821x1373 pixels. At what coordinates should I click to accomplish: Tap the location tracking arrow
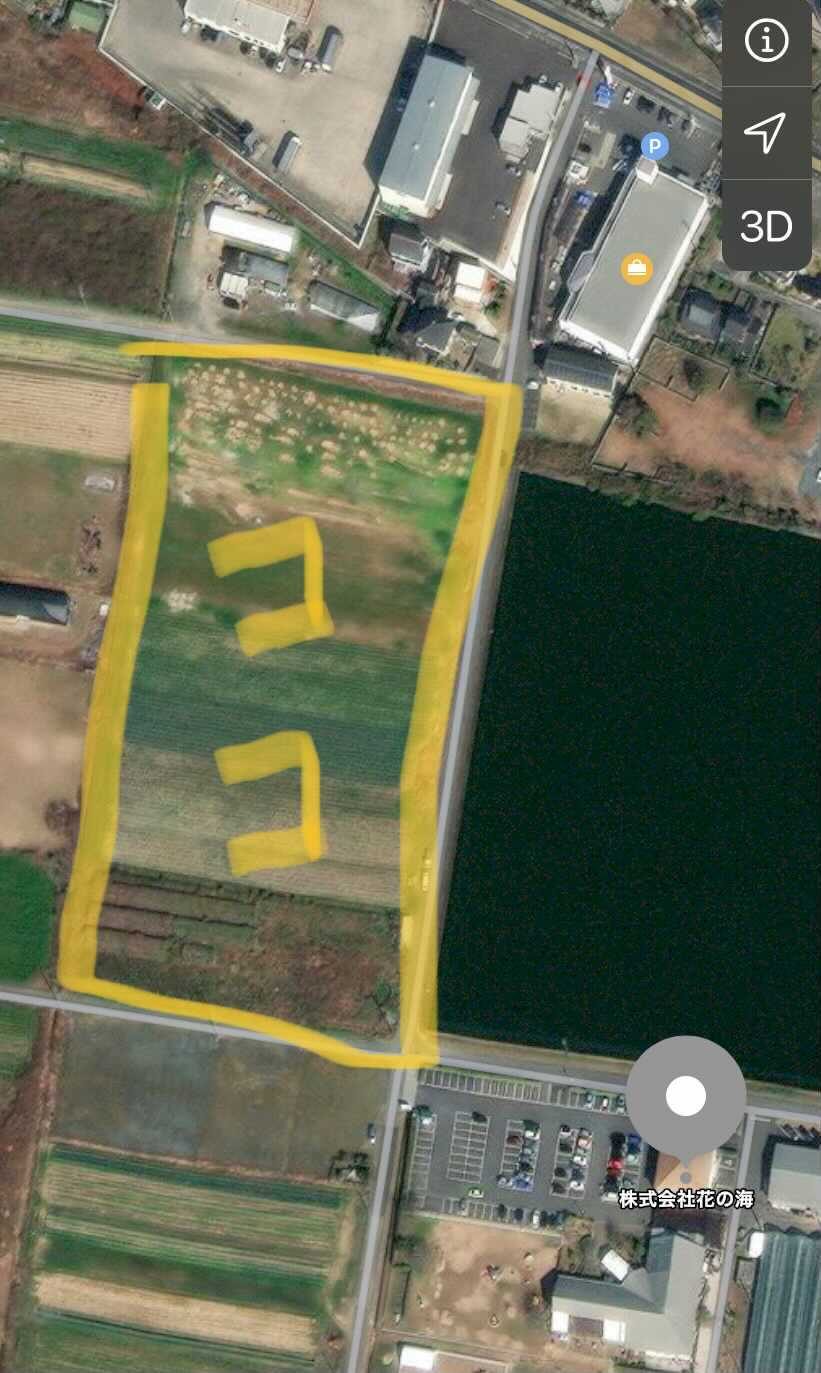pos(766,133)
